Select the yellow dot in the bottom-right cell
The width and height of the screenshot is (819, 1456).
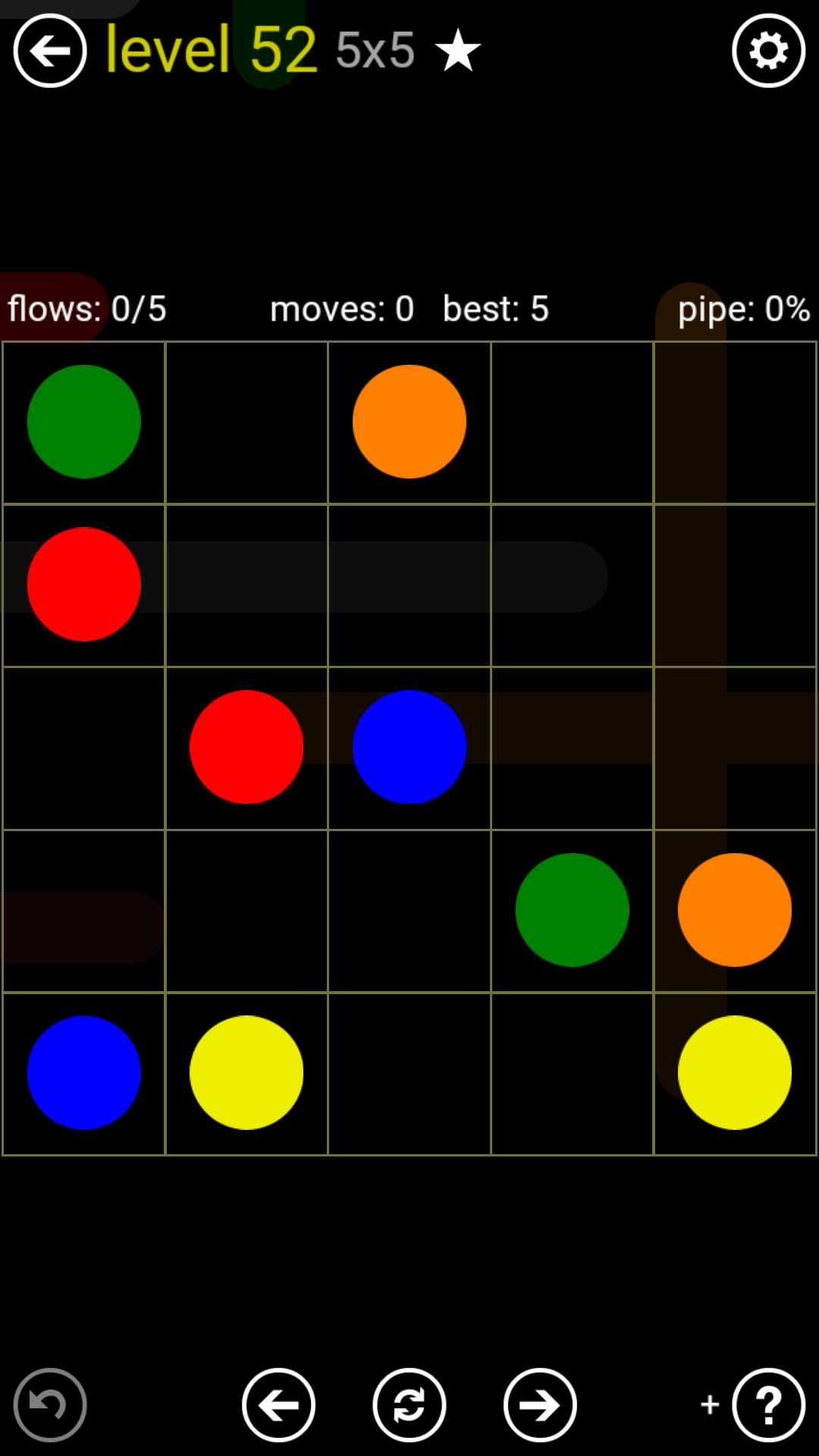(734, 1072)
